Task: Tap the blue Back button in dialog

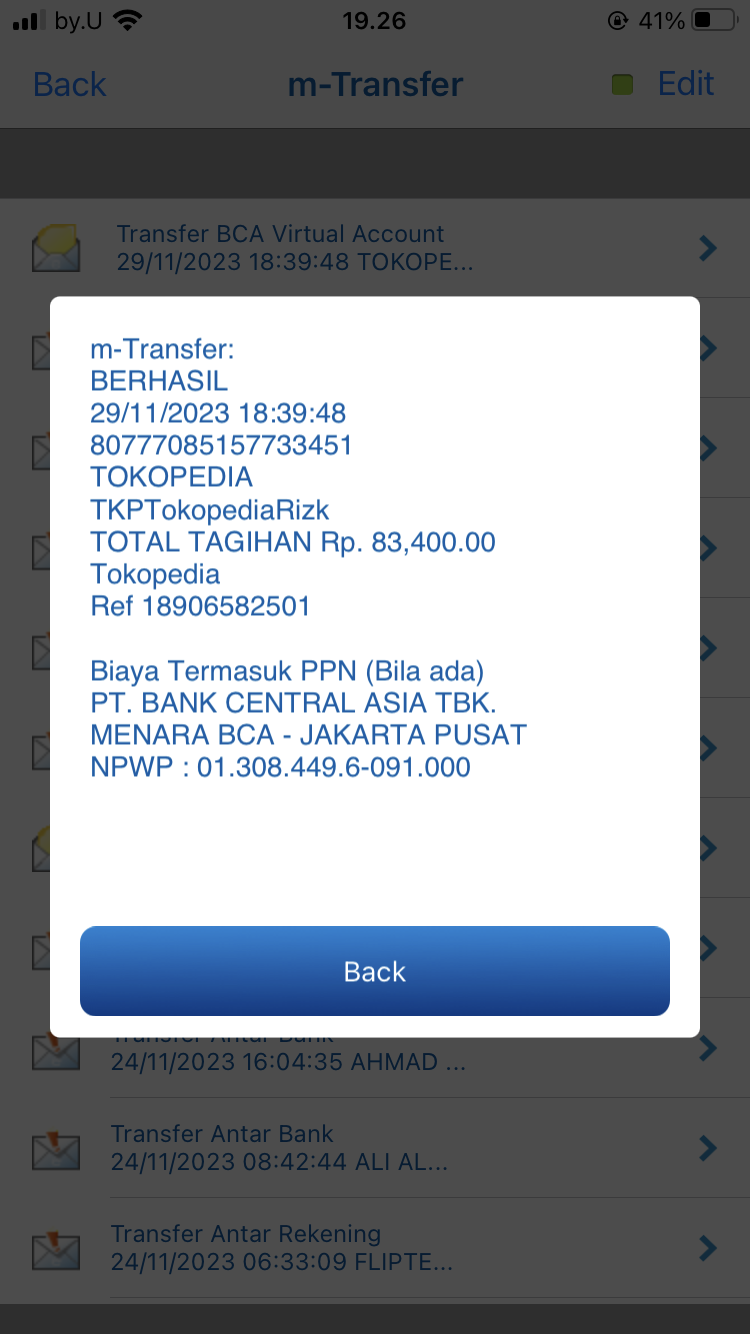Action: click(x=374, y=971)
